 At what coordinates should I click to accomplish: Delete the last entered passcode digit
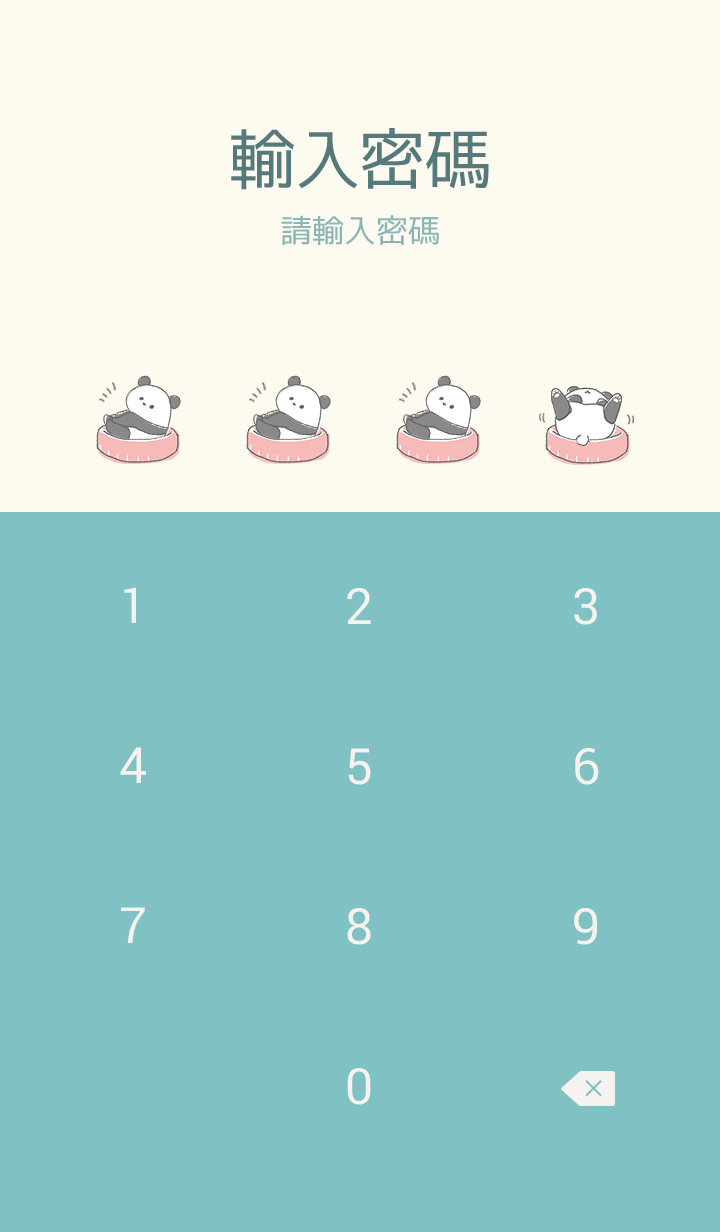pyautogui.click(x=588, y=1088)
